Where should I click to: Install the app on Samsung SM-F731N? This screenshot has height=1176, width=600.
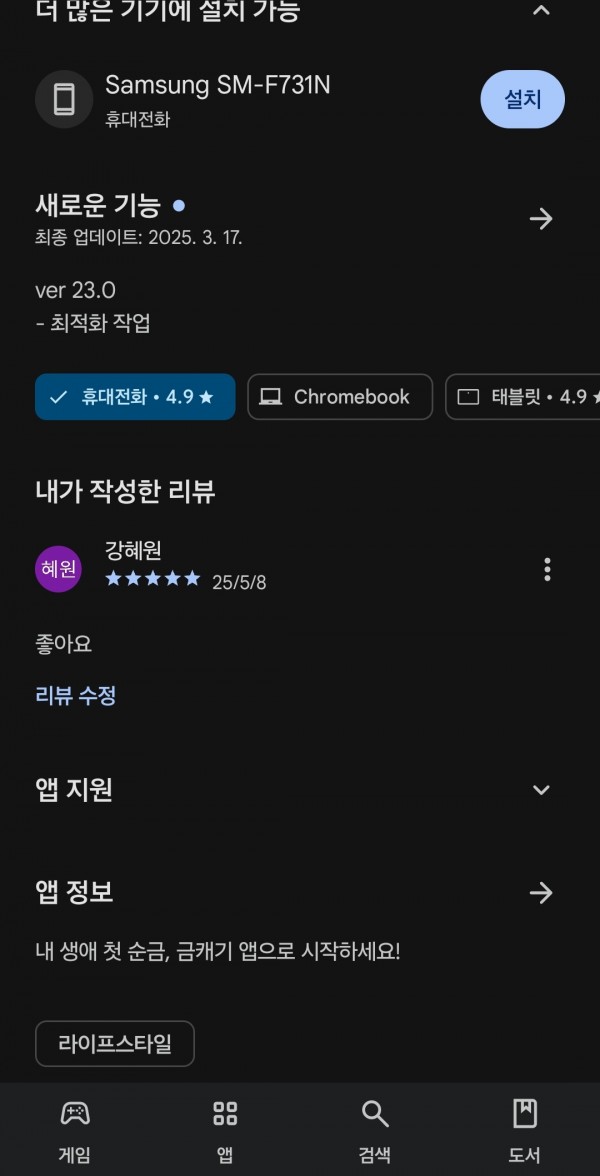[x=523, y=99]
